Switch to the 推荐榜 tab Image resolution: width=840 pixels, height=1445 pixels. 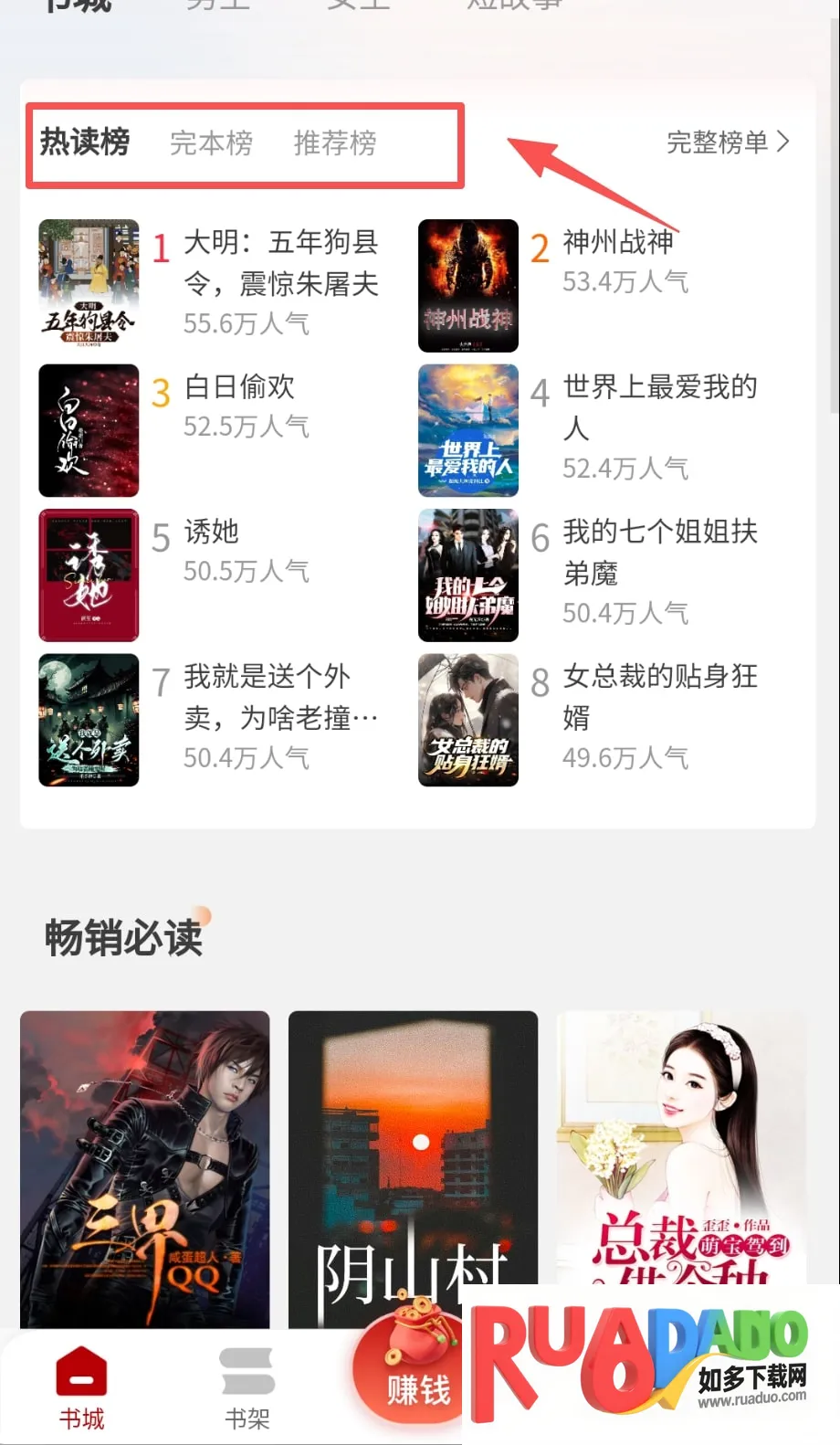coord(335,144)
